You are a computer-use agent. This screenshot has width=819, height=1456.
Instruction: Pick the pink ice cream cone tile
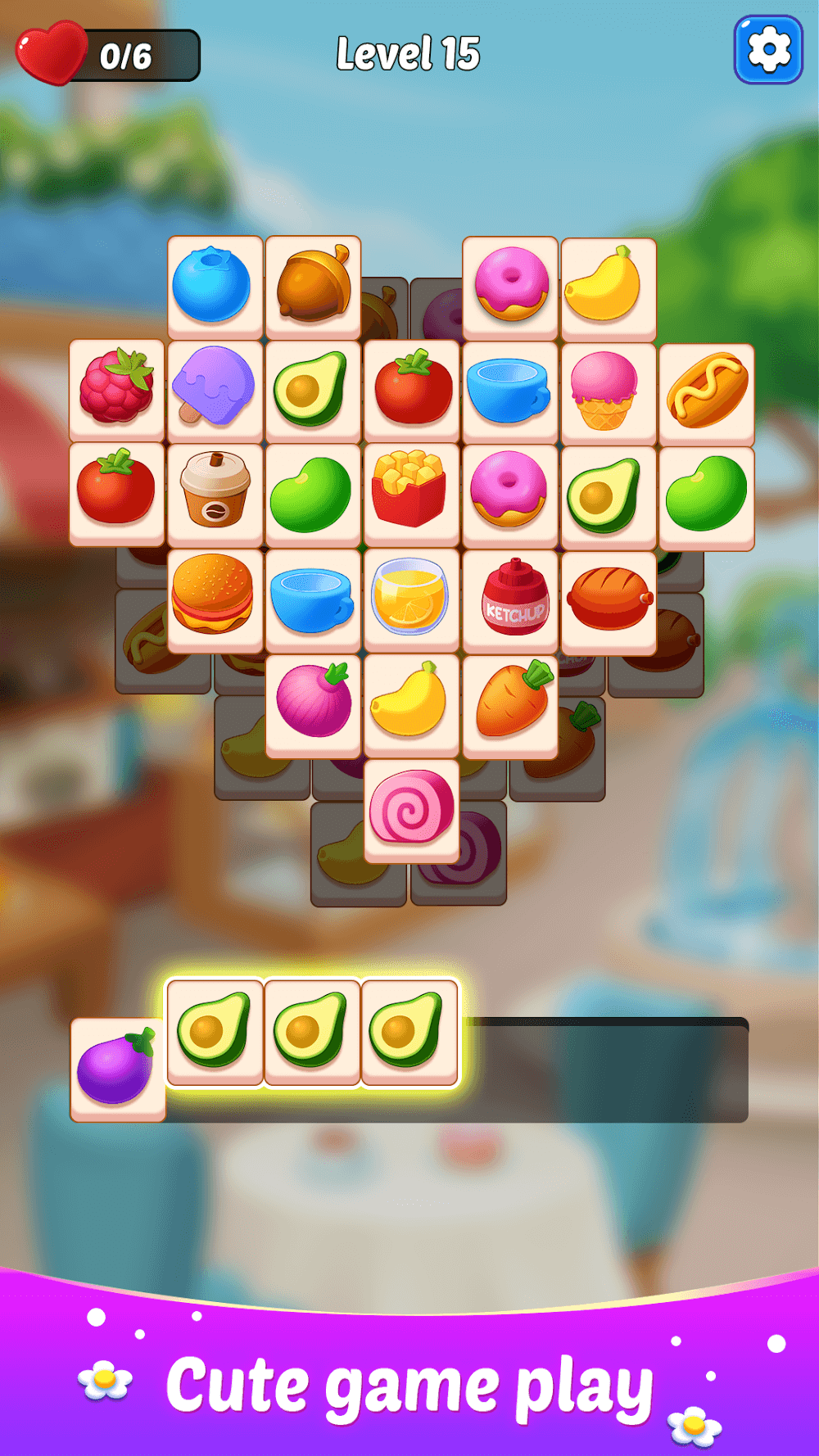pyautogui.click(x=608, y=391)
